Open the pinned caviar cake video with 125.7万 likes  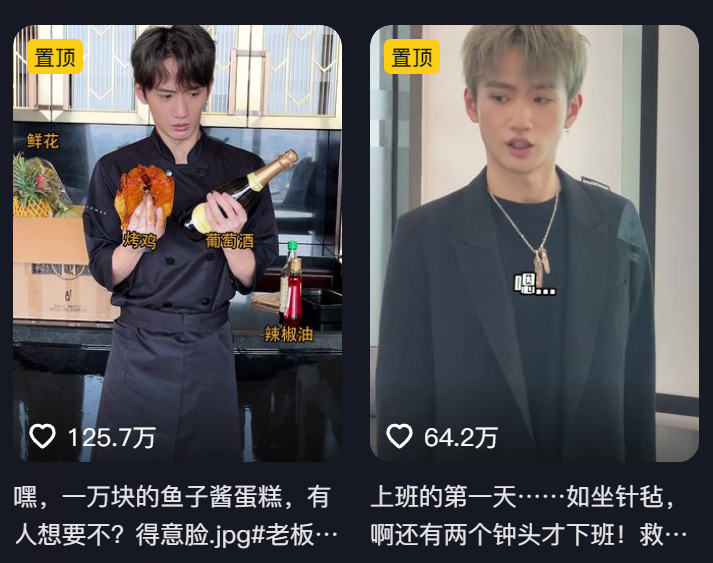(177, 243)
